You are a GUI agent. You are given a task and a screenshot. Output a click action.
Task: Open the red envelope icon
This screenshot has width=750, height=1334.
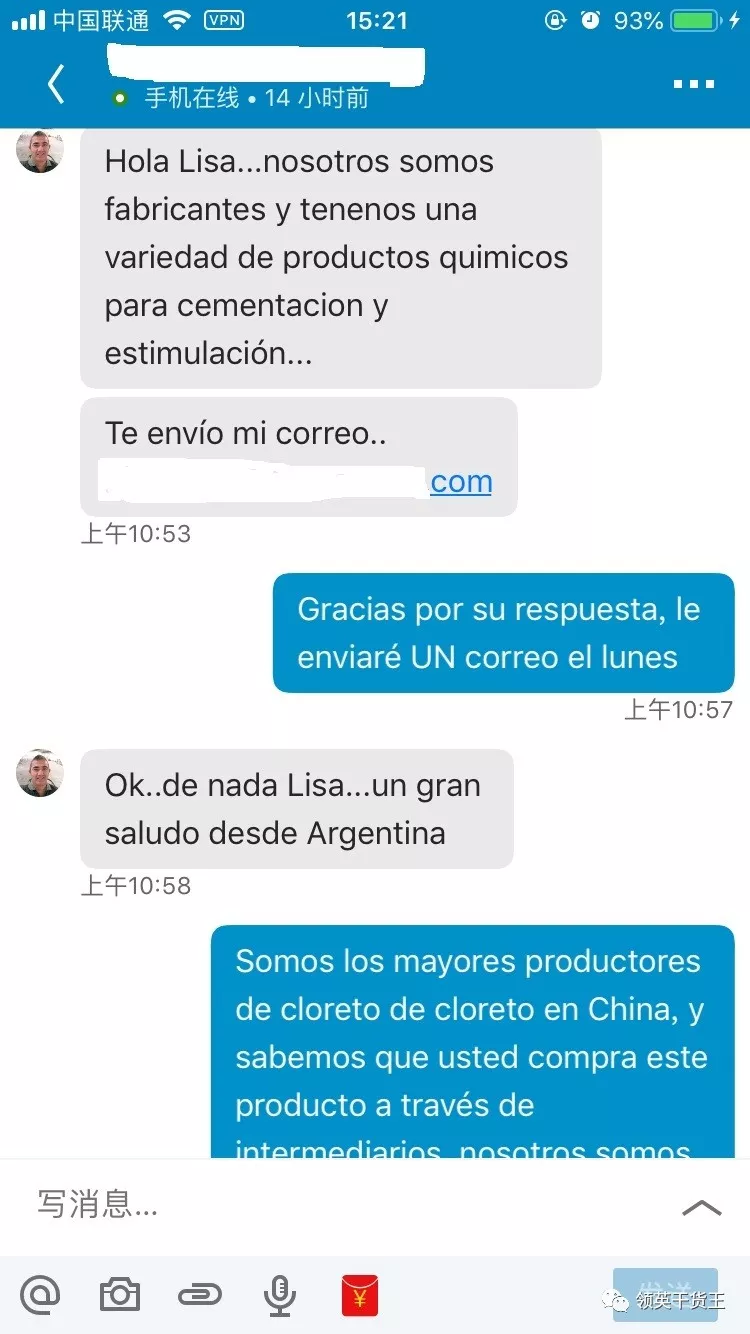pyautogui.click(x=360, y=1296)
